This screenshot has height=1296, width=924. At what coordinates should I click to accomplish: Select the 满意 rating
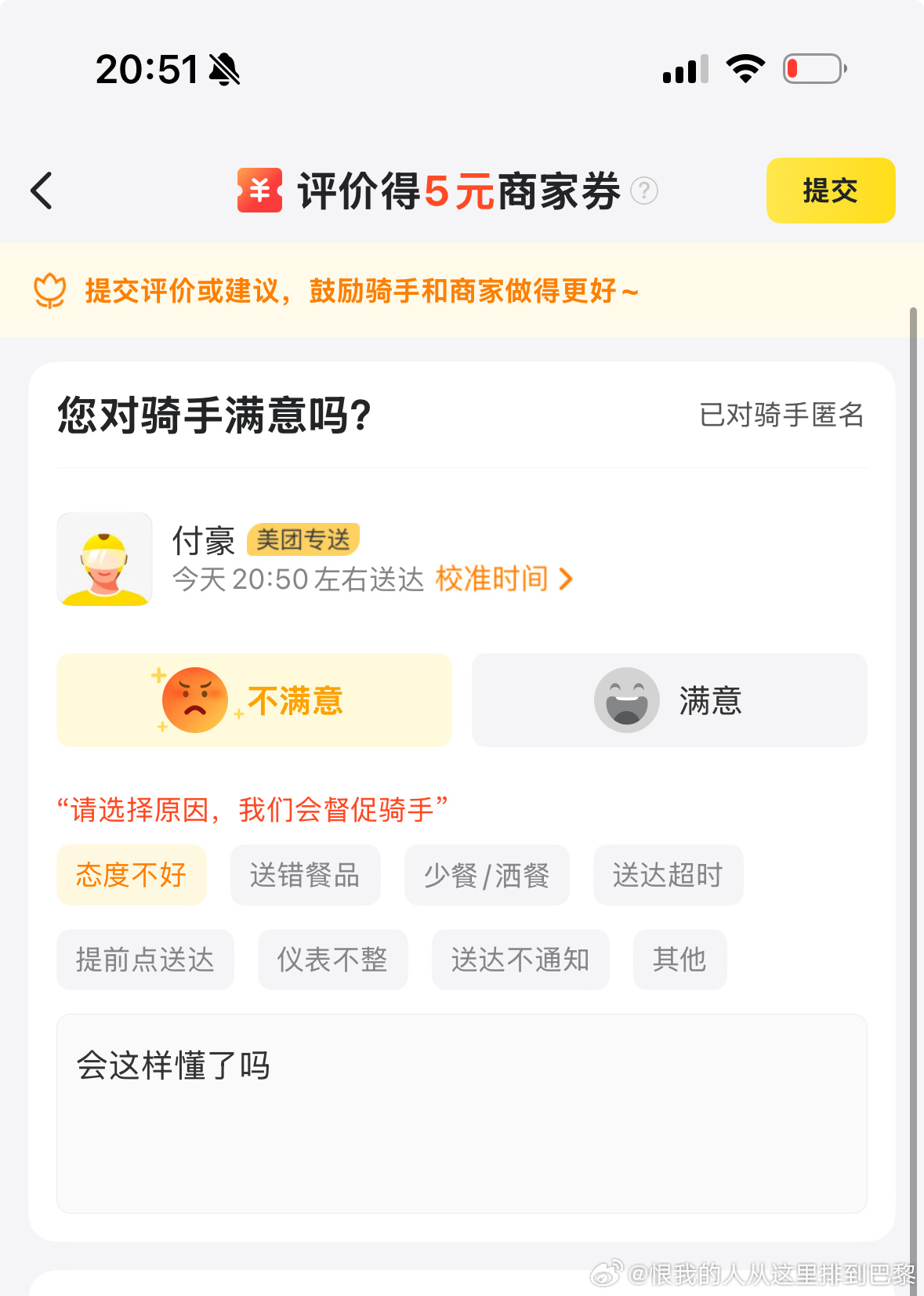(x=669, y=700)
